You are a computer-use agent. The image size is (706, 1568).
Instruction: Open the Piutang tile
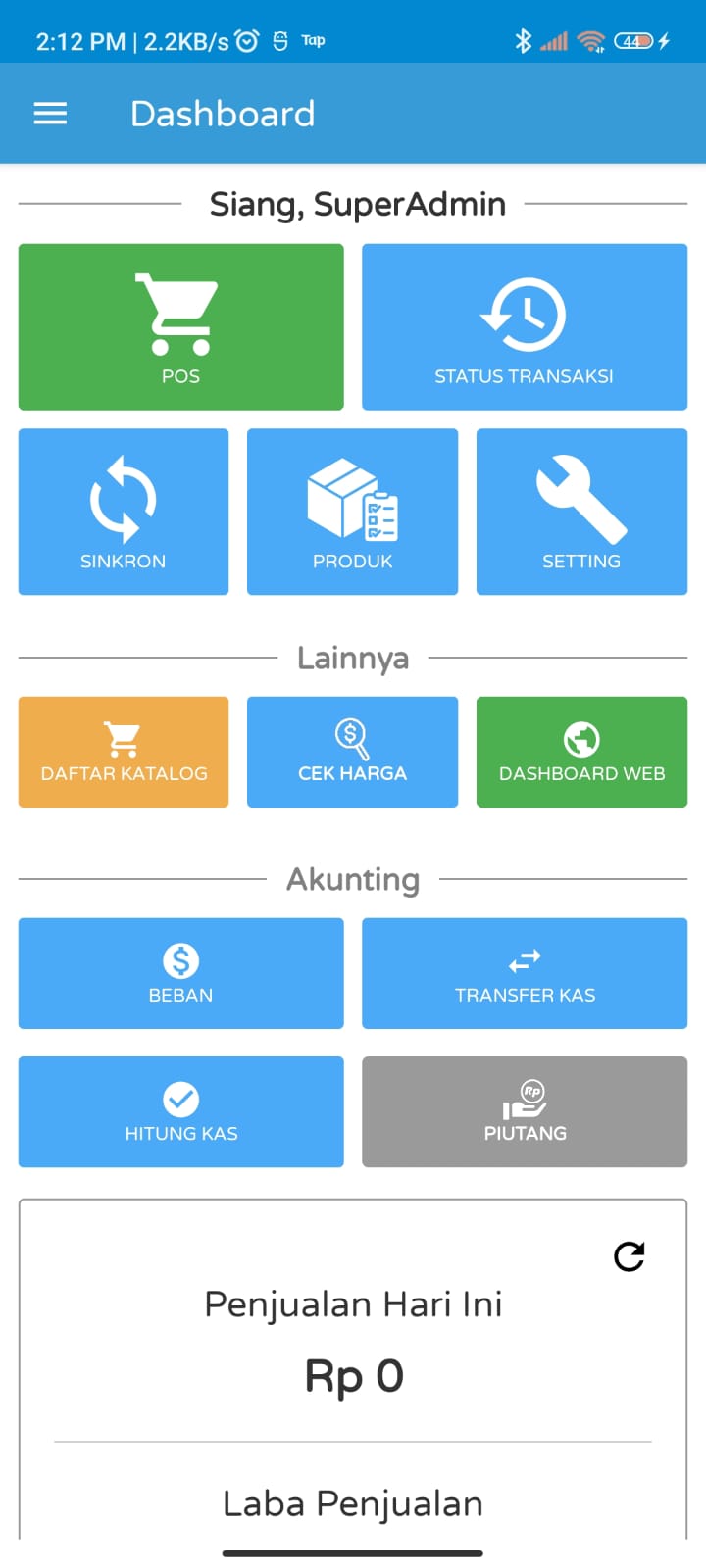tap(525, 1111)
